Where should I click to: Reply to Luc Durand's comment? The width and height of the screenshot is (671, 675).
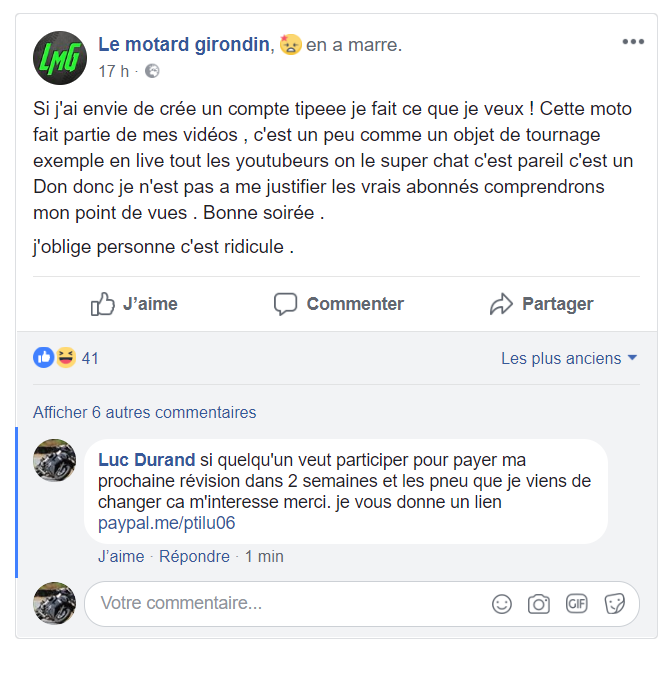[194, 557]
